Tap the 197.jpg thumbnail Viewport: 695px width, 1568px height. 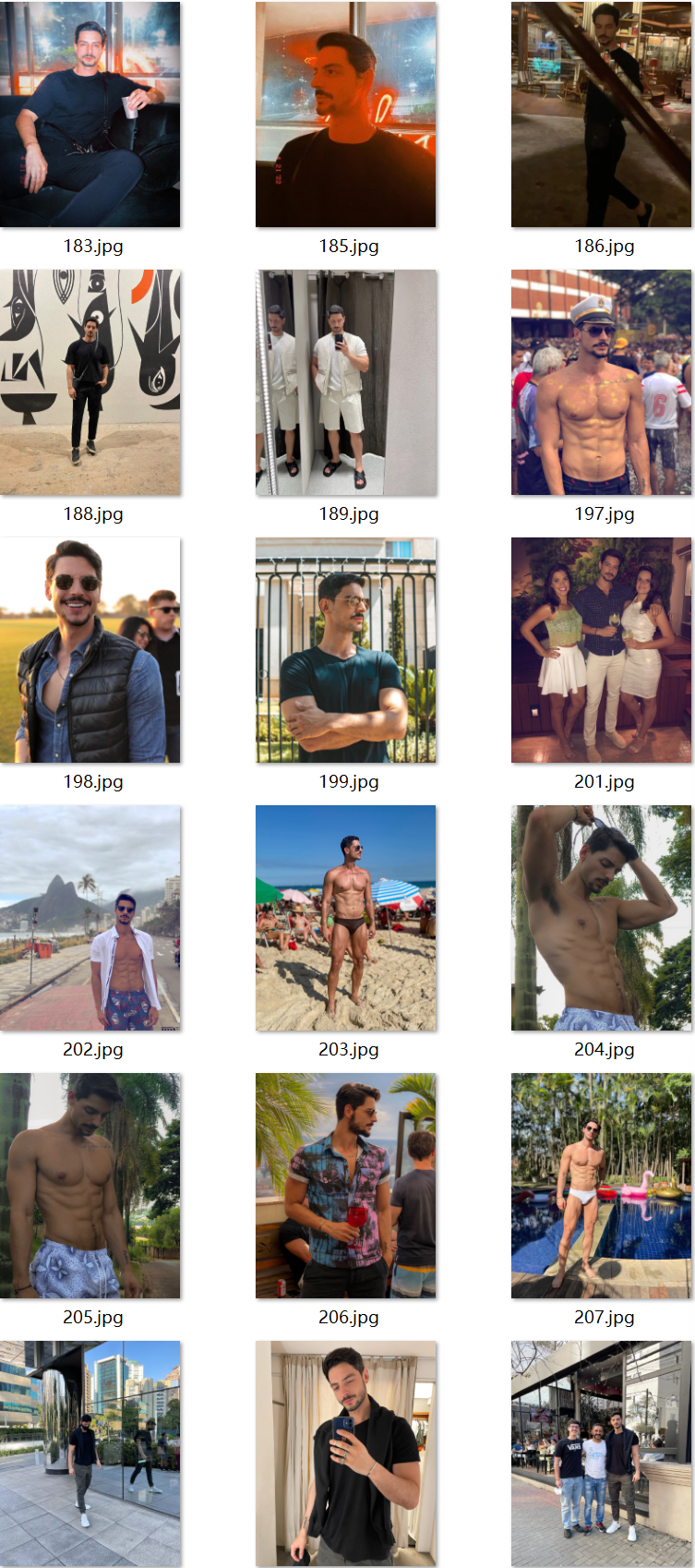[601, 382]
